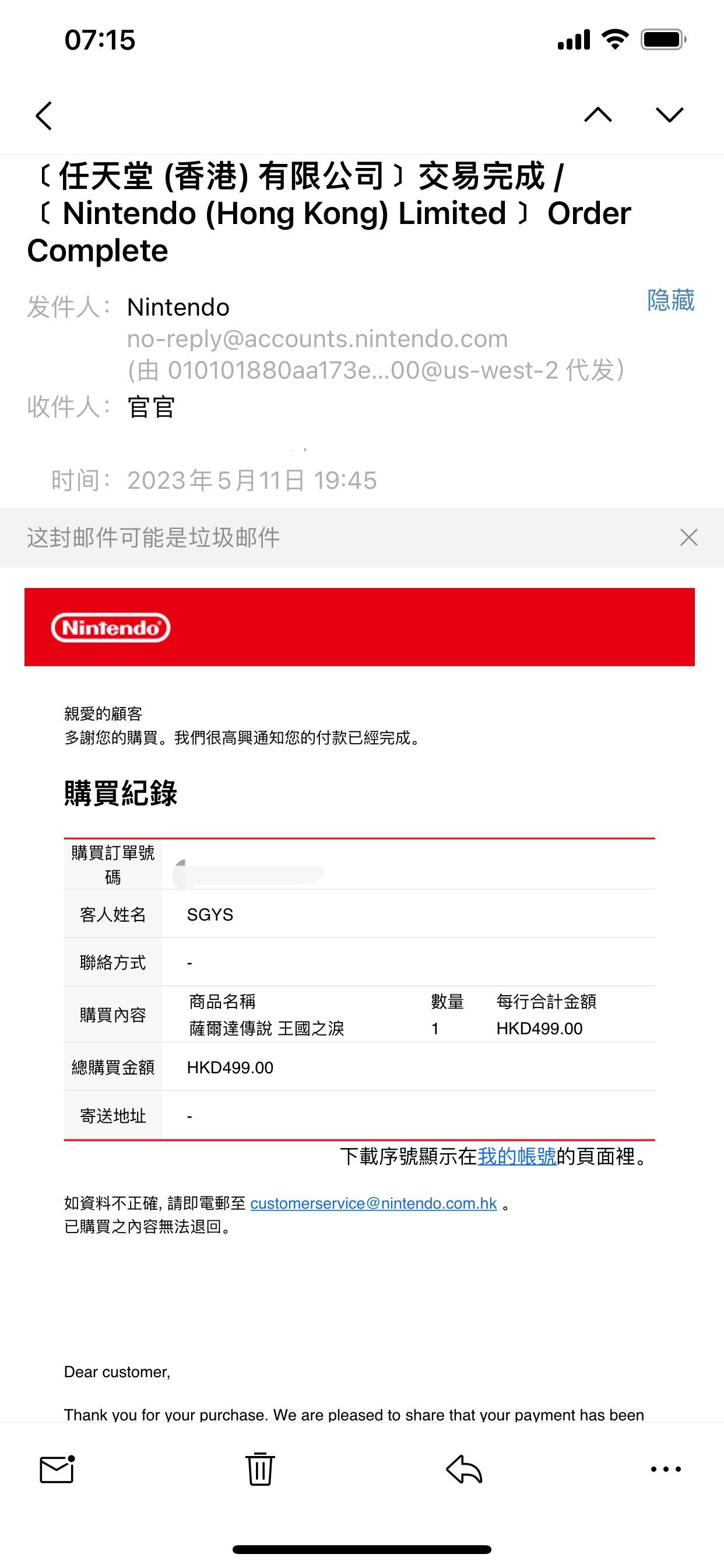Email customerservice@nintendo.com.hk link
Image resolution: width=724 pixels, height=1568 pixels.
pyautogui.click(x=374, y=1203)
